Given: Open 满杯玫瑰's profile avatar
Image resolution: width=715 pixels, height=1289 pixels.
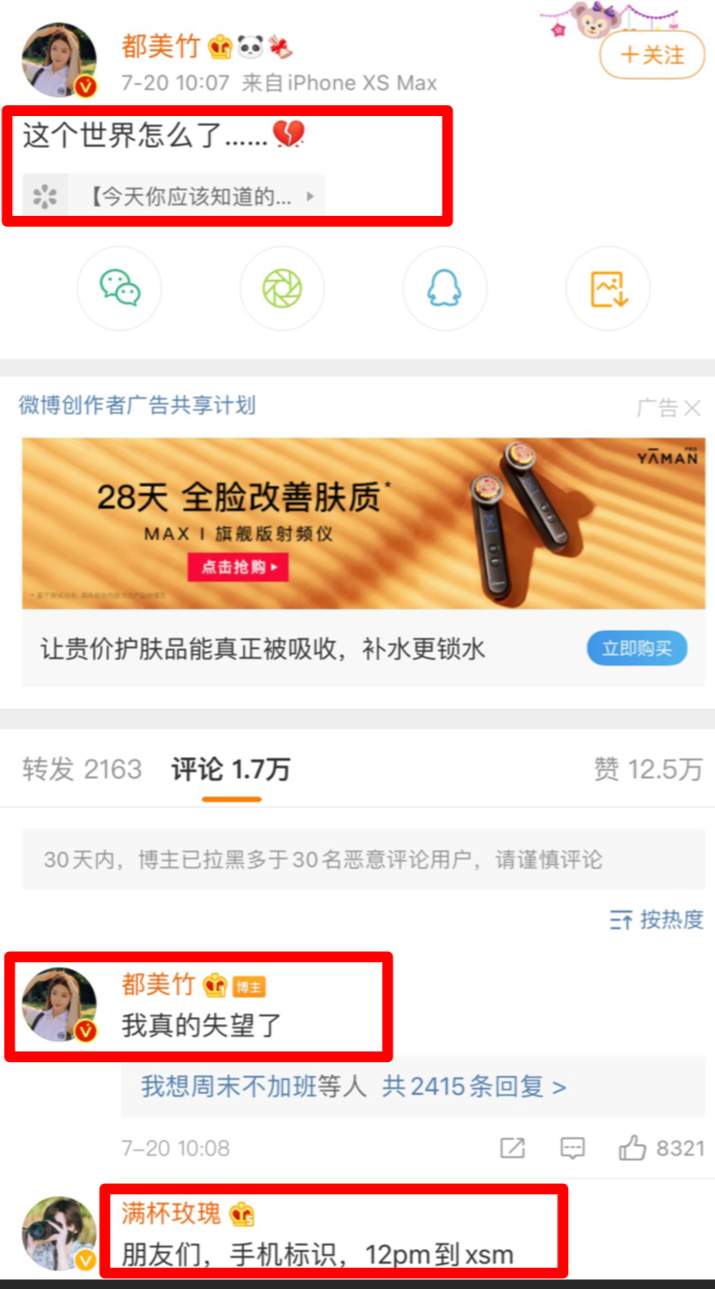Looking at the screenshot, I should (59, 1233).
